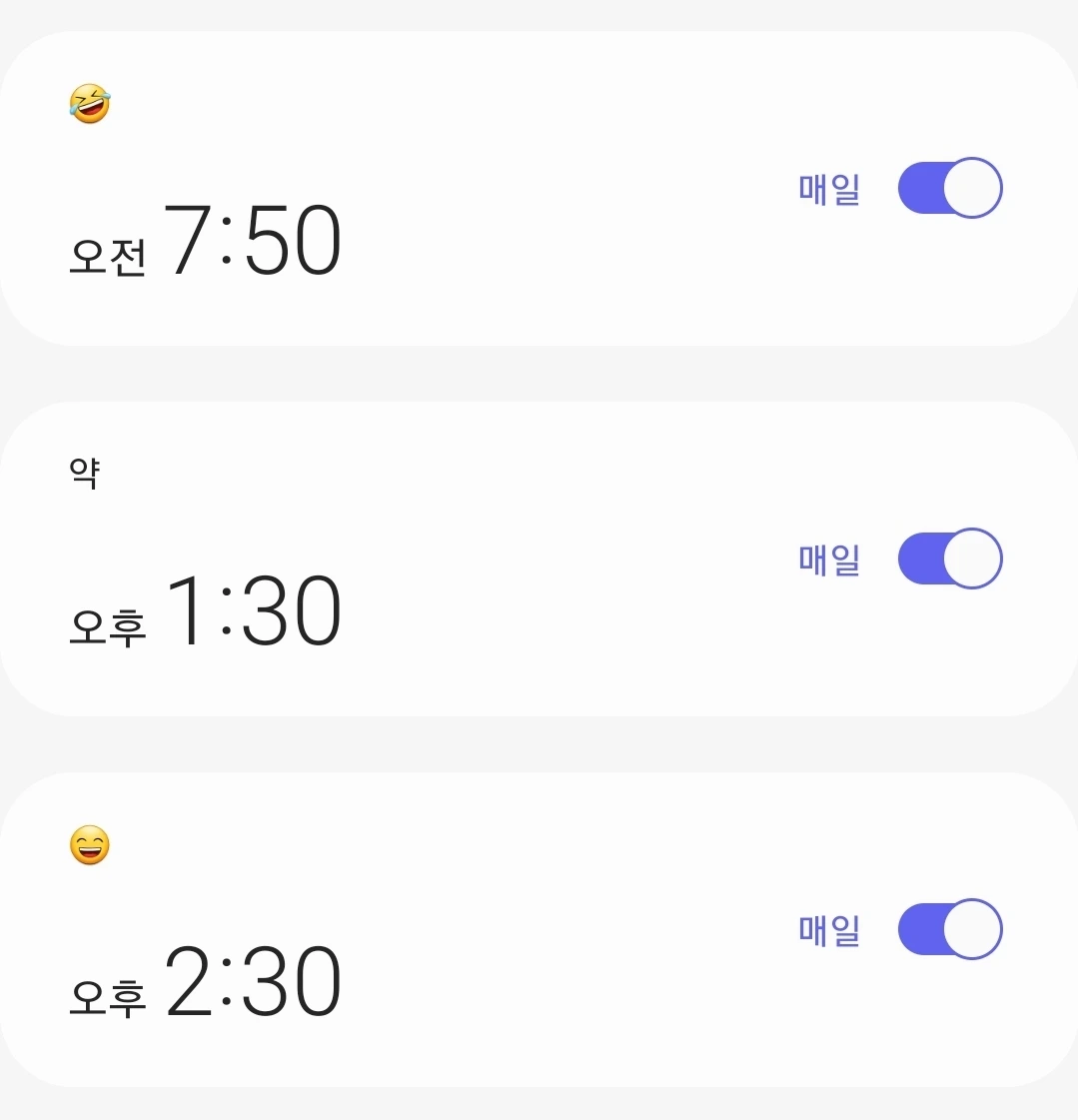The height and width of the screenshot is (1120, 1078).
Task: Turn off the 오전 7:50 alarm
Action: (949, 188)
